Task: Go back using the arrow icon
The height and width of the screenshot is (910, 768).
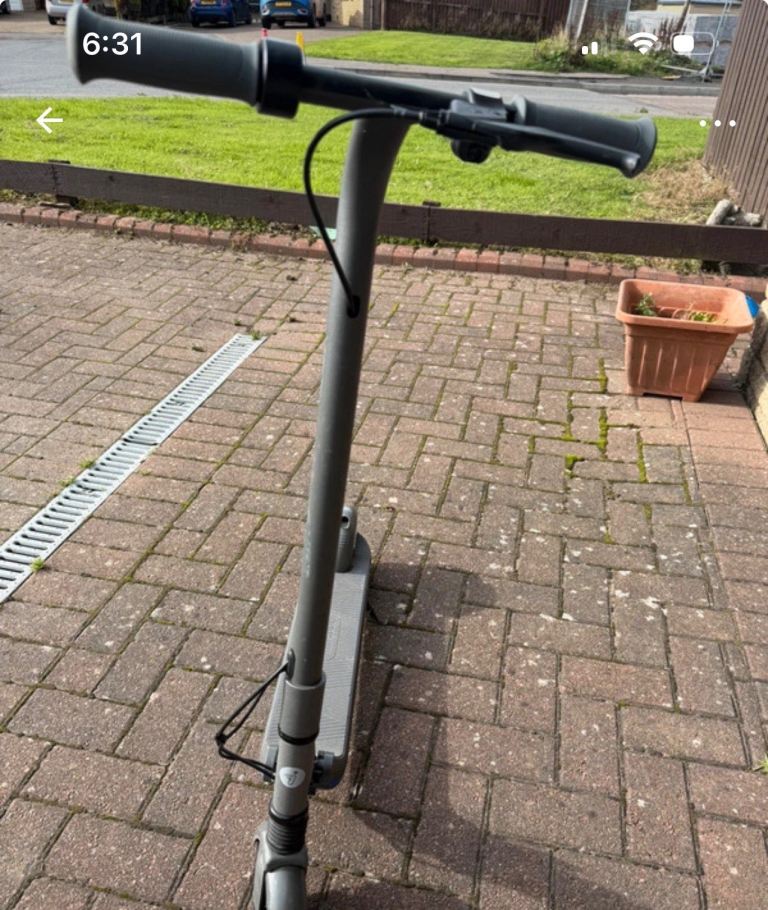Action: point(49,121)
